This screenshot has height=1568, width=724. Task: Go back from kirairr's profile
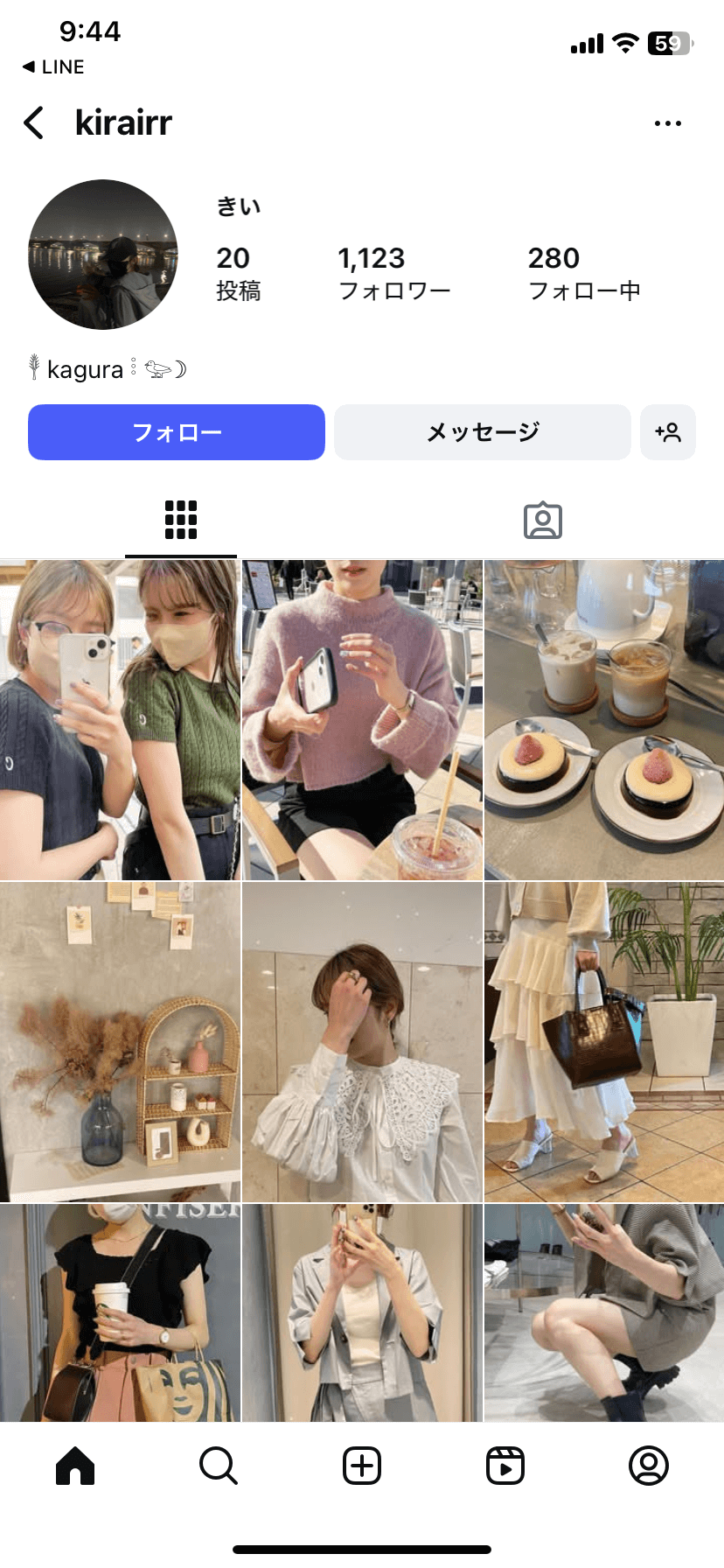(x=34, y=123)
